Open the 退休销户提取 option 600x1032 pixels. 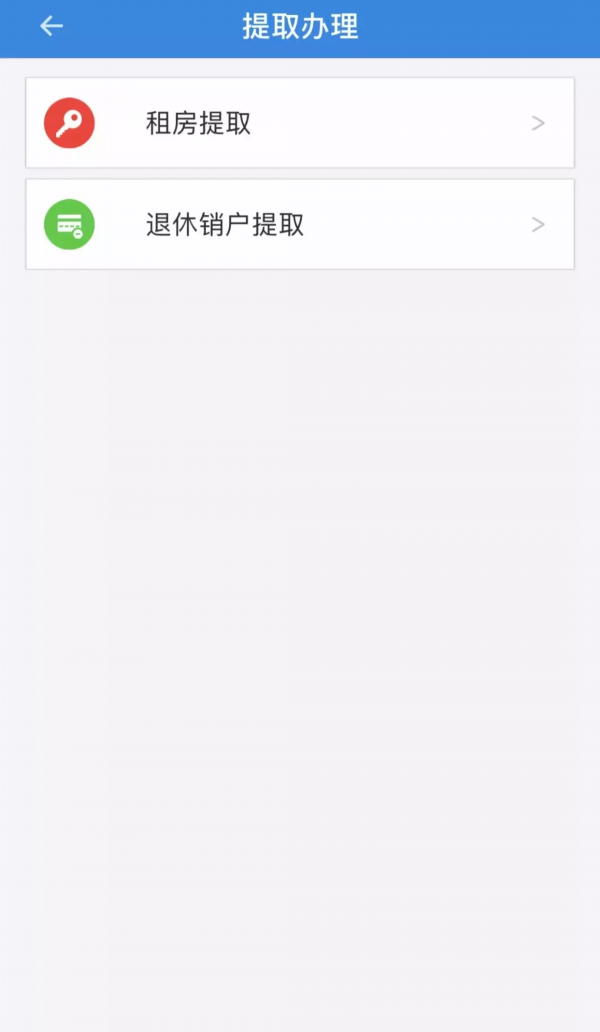300,224
